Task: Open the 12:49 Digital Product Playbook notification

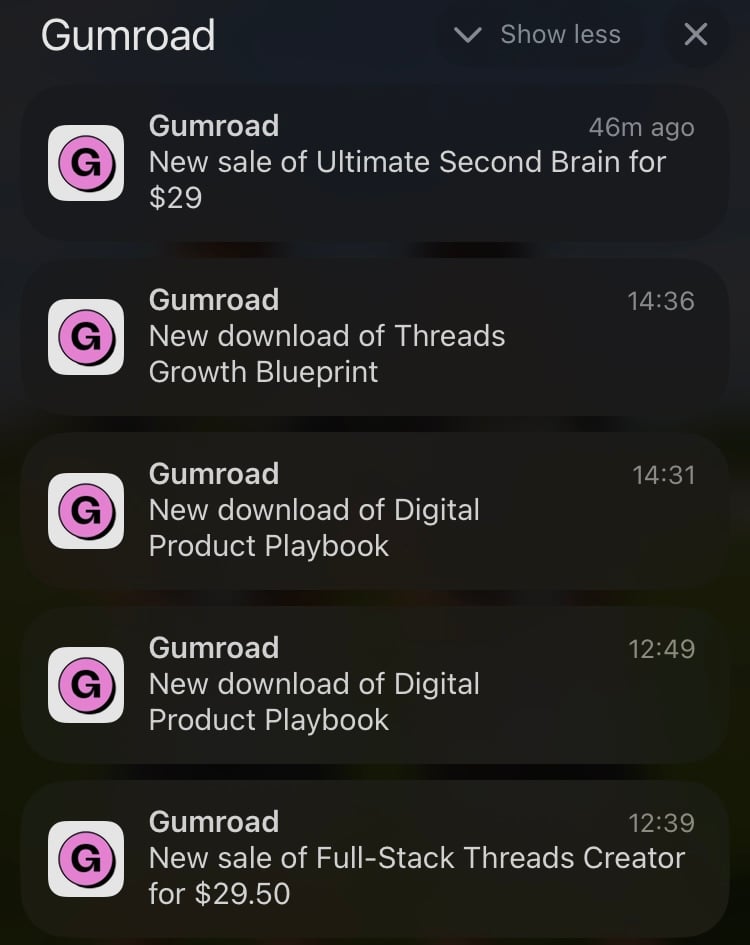Action: click(x=375, y=684)
